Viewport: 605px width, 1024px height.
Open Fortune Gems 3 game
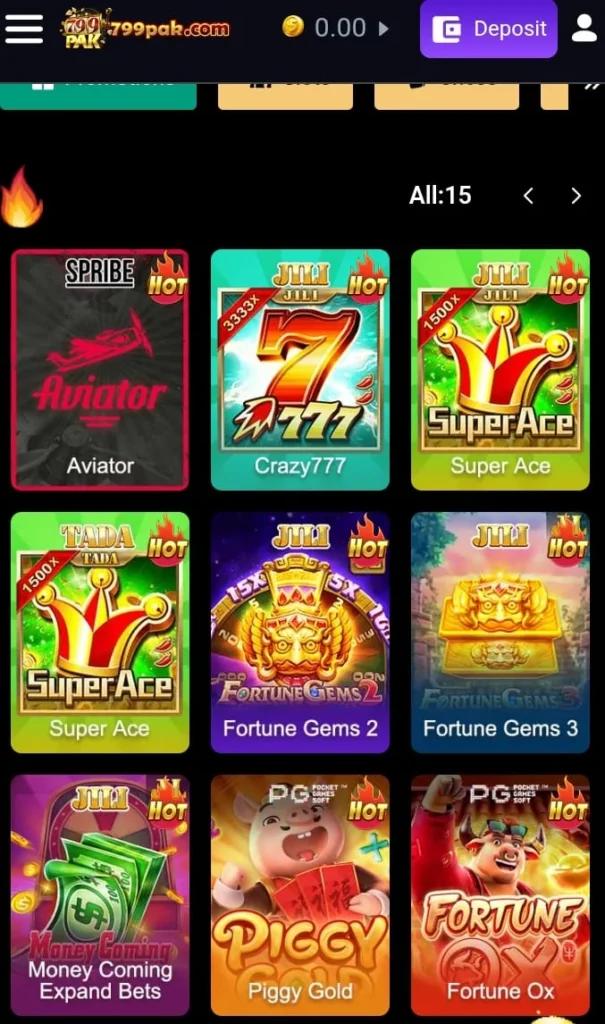(x=500, y=632)
